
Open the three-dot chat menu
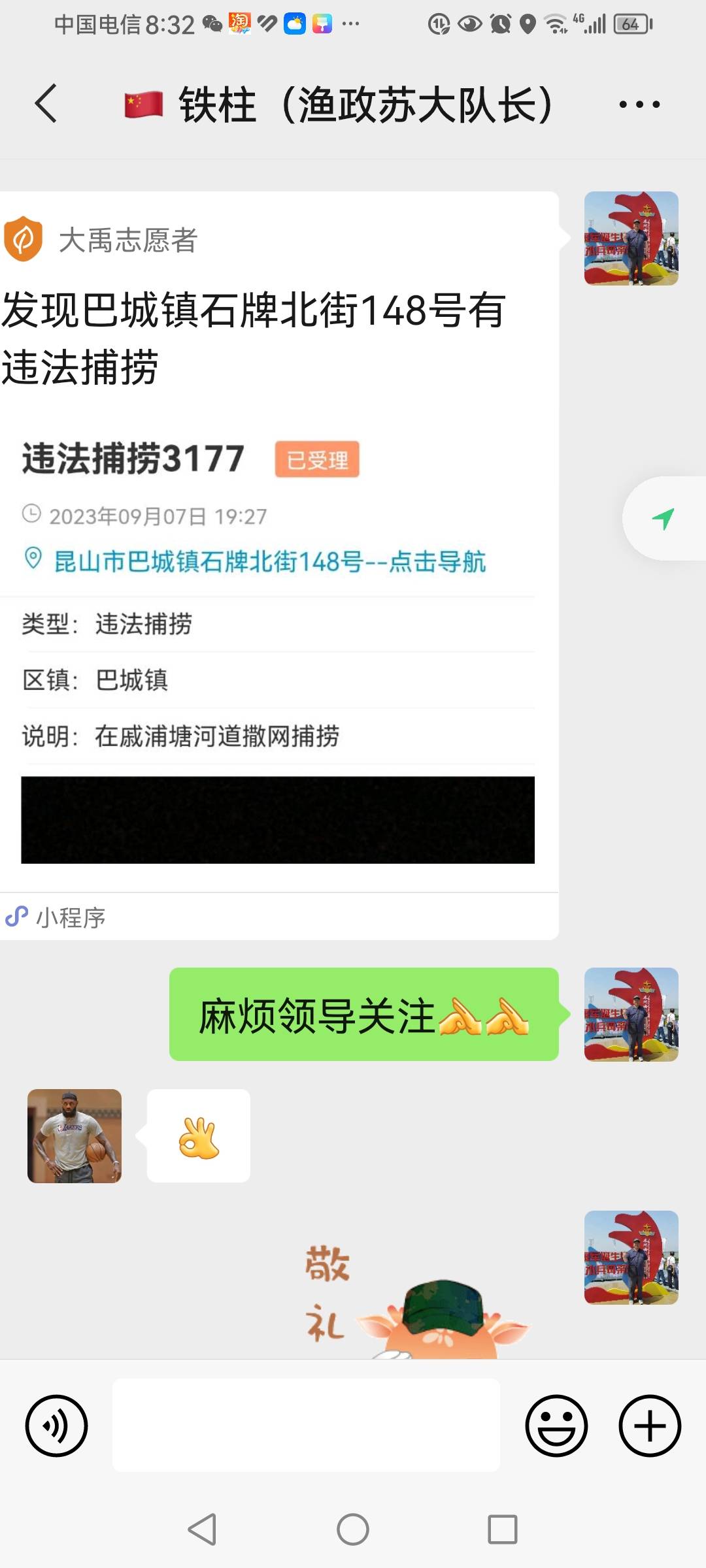[x=639, y=104]
